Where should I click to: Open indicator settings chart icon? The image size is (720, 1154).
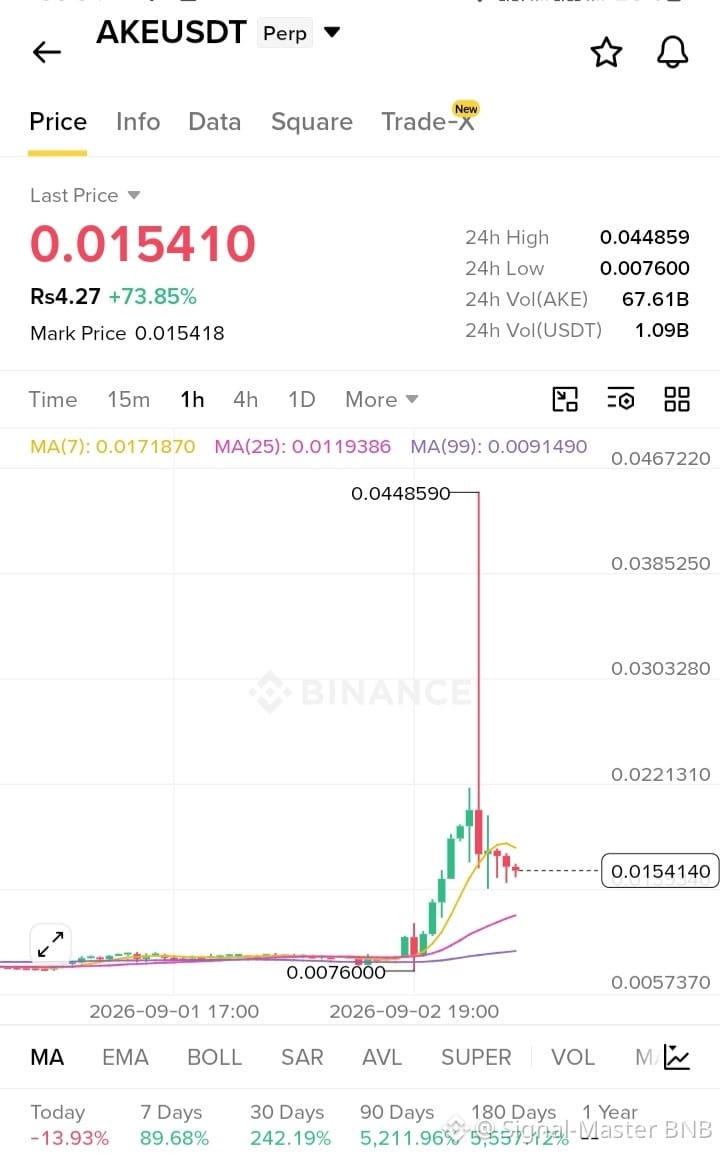coord(677,1058)
